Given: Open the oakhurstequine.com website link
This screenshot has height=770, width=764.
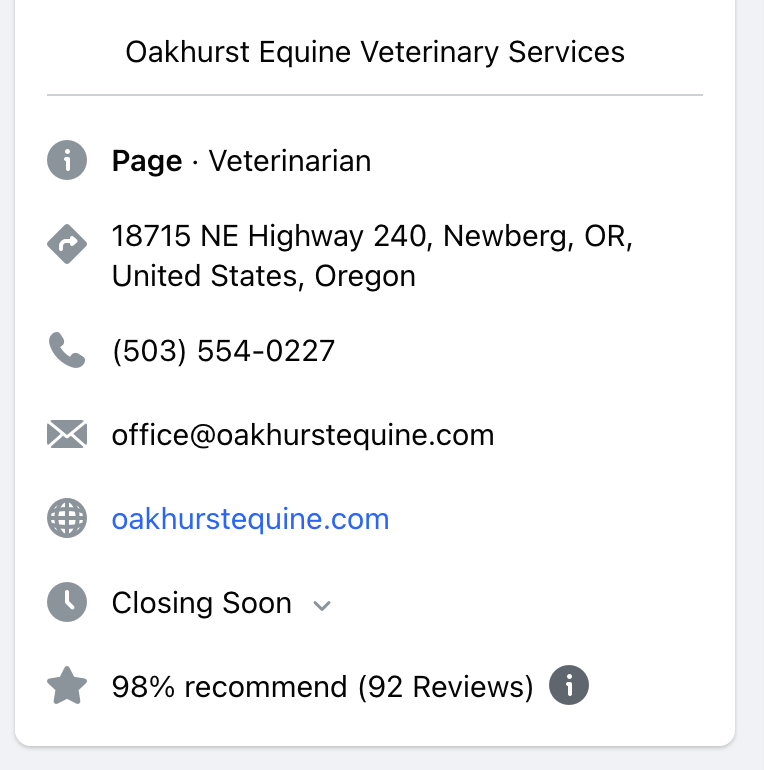Looking at the screenshot, I should [250, 520].
